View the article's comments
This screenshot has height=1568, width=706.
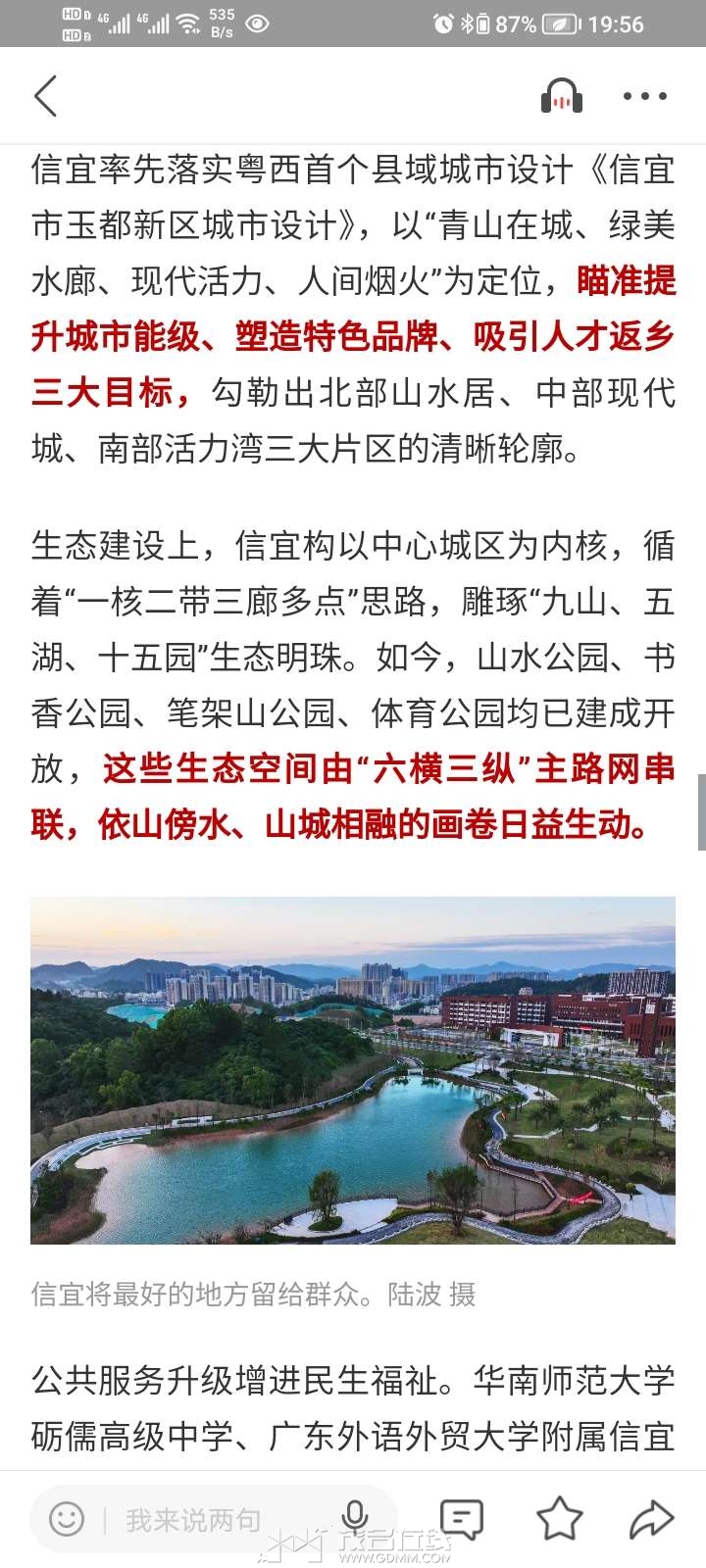461,1519
